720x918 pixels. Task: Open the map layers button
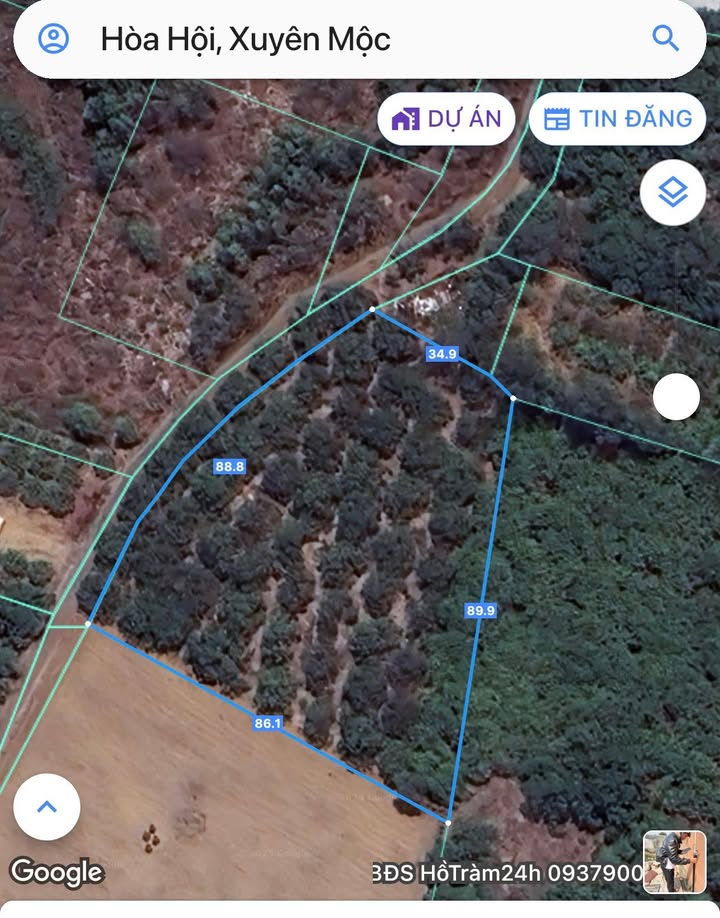coord(673,191)
